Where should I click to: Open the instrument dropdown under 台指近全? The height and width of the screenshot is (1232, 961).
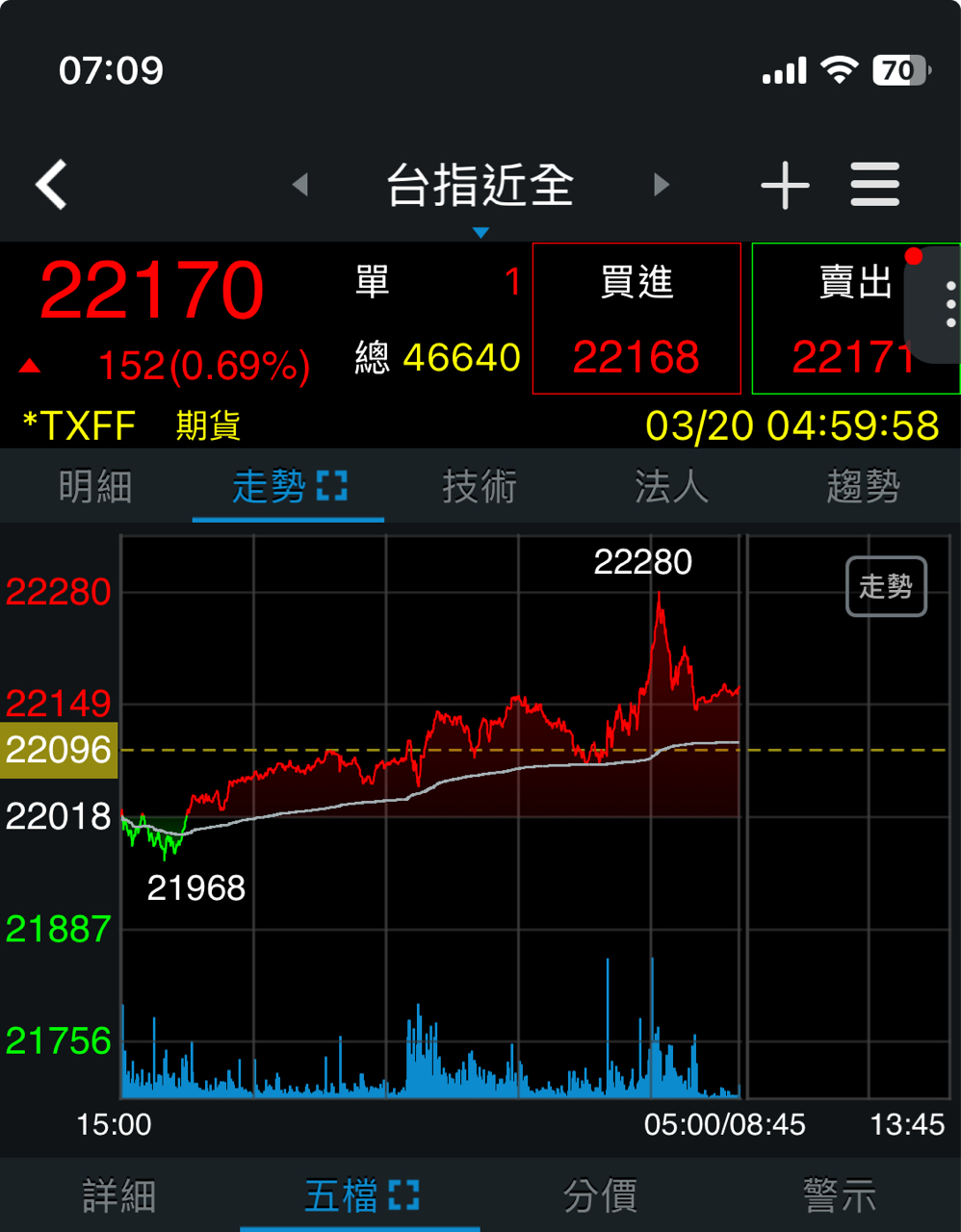click(x=479, y=231)
